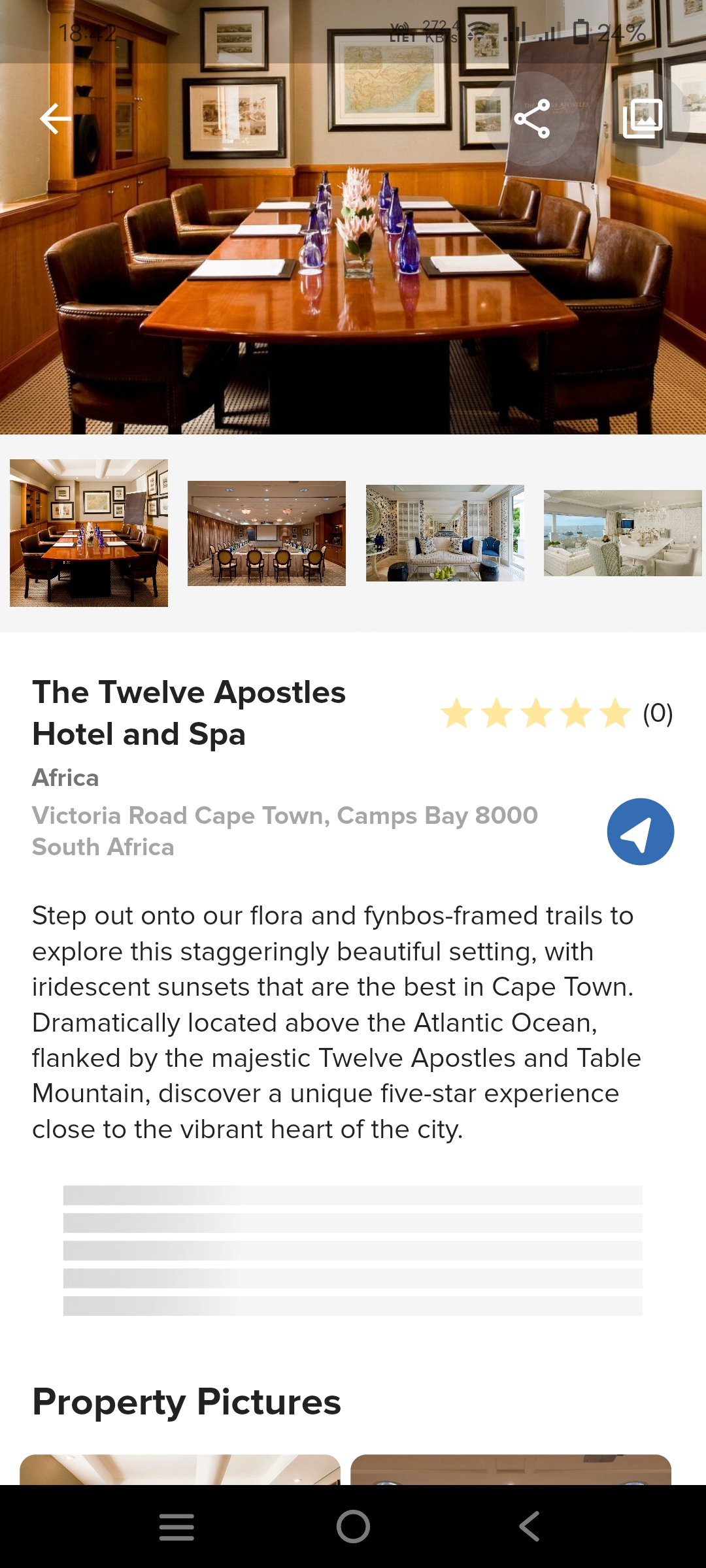The width and height of the screenshot is (706, 1568).
Task: Share this hotel listing
Action: [x=532, y=119]
